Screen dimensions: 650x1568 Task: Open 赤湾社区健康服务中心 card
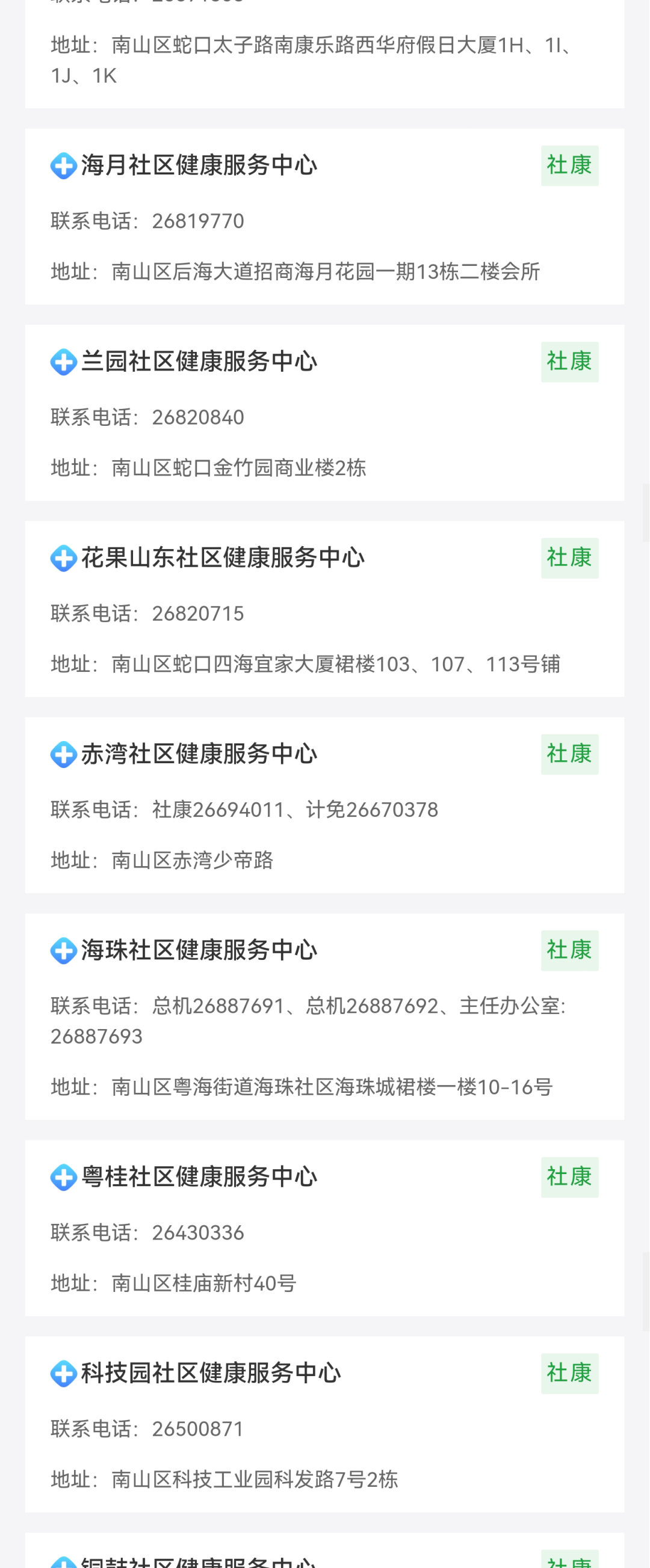[199, 754]
